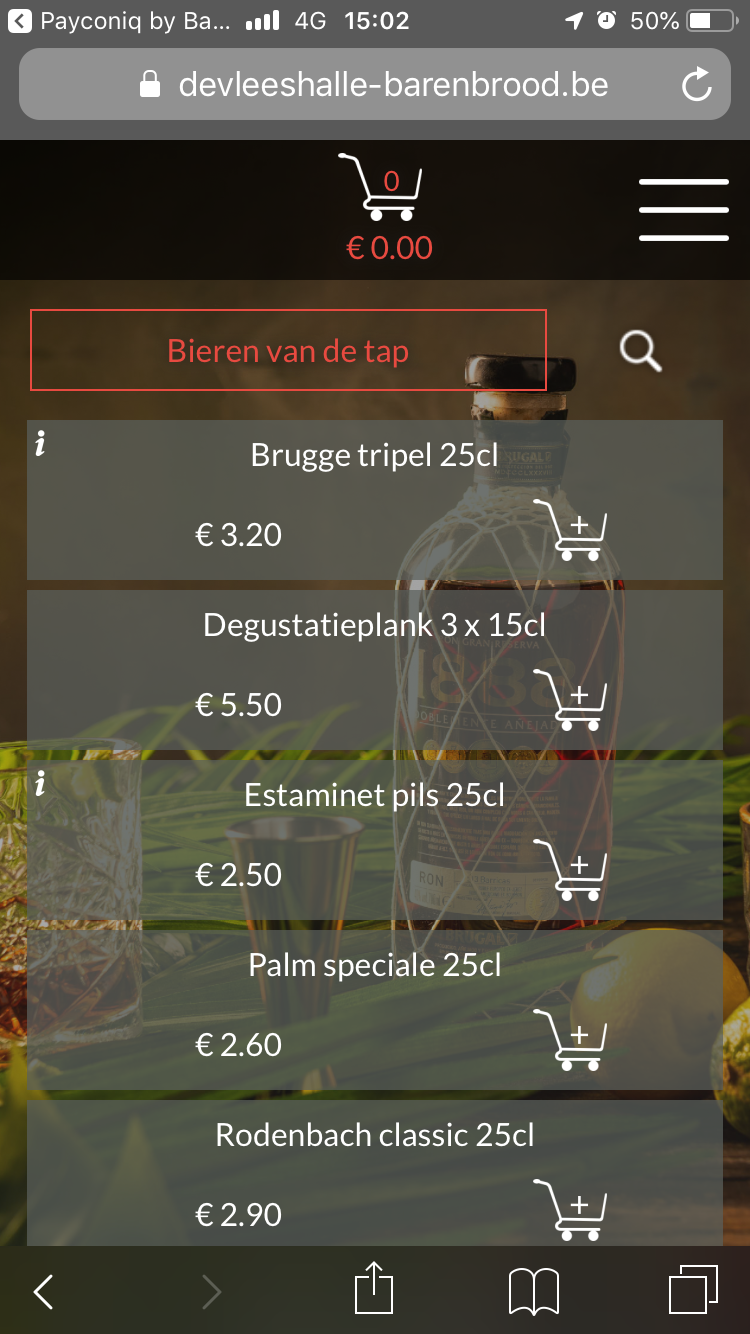Screen dimensions: 750x1334
Task: Add Rodenbach classic 25cl to cart
Action: point(571,1211)
